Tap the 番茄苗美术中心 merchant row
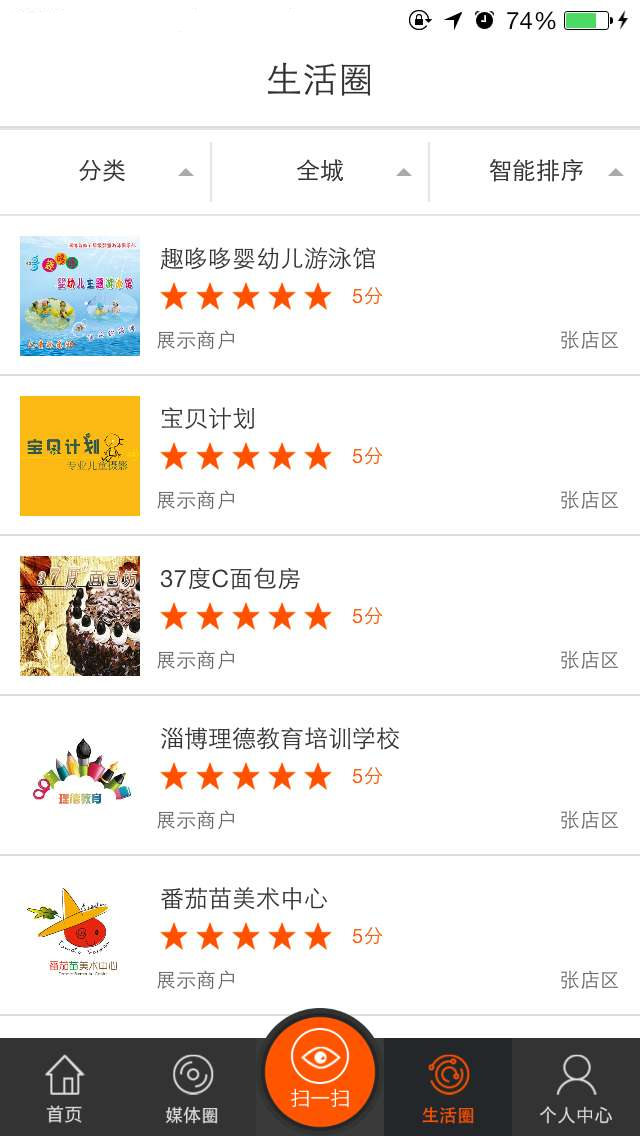The image size is (640, 1136). click(320, 936)
